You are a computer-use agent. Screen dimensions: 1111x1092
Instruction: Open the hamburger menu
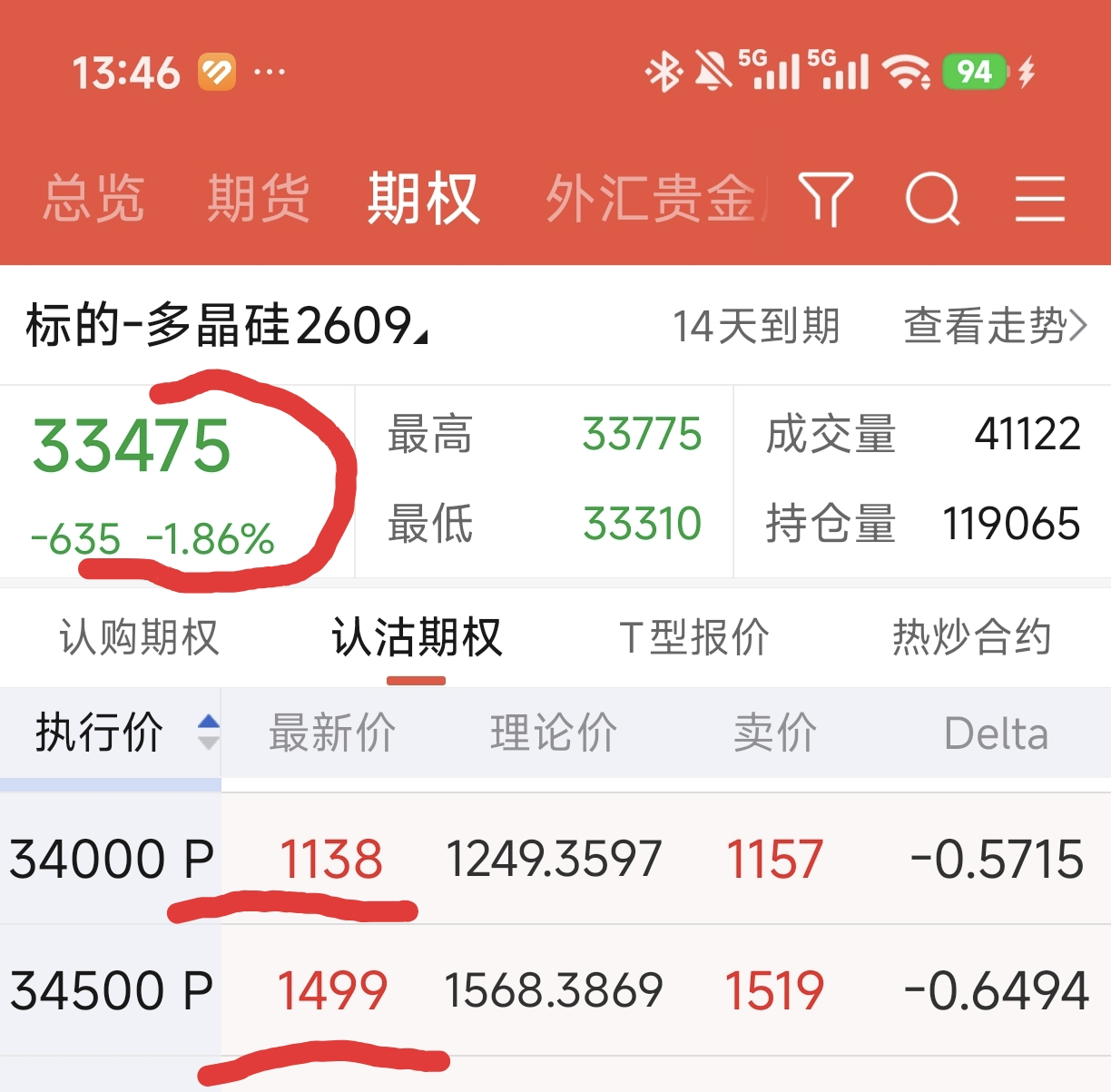pyautogui.click(x=1040, y=198)
